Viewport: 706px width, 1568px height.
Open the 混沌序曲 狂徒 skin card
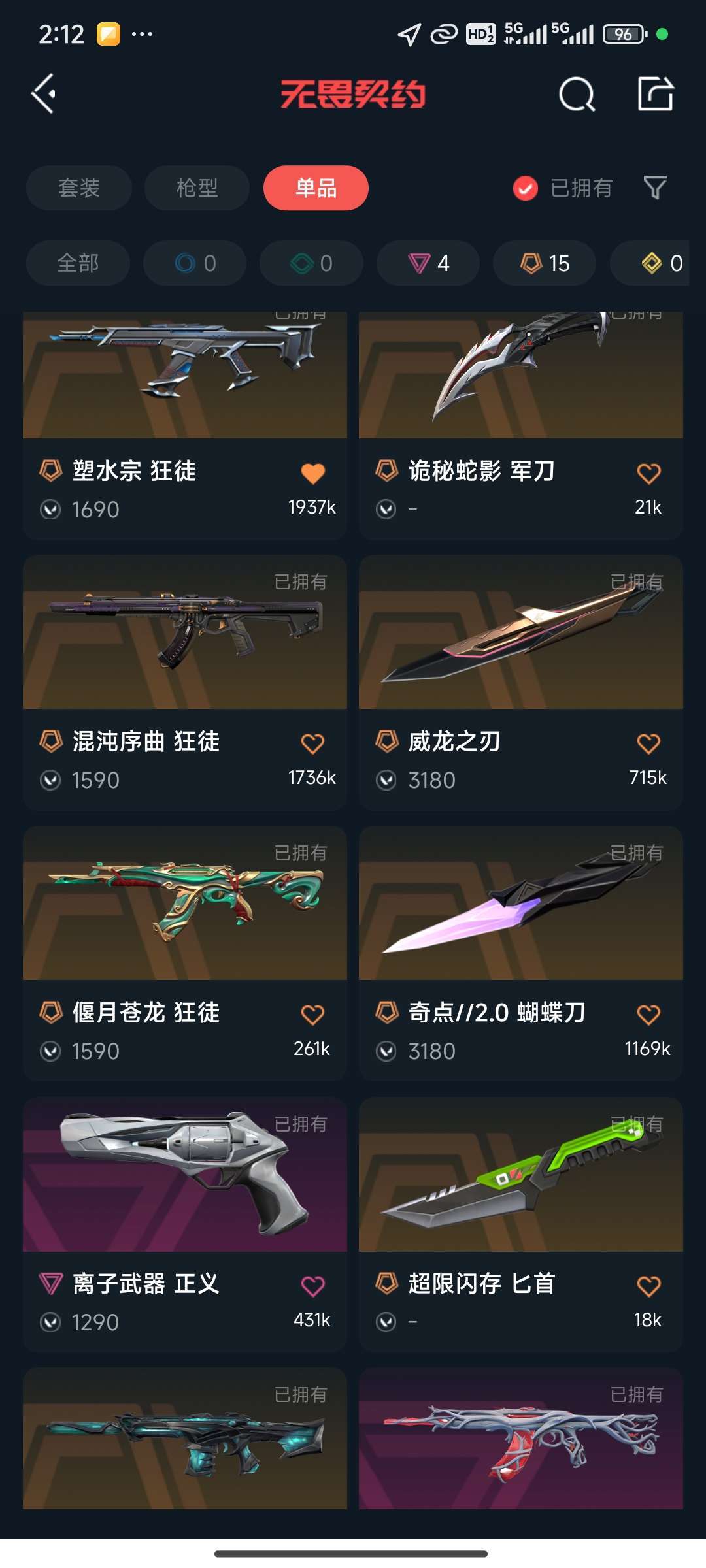pyautogui.click(x=185, y=683)
